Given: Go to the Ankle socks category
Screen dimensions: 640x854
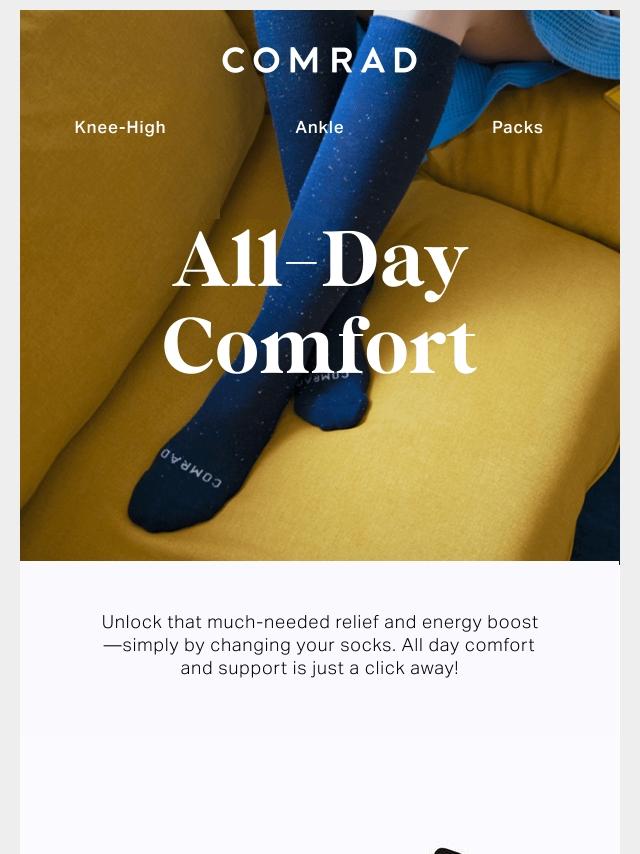Looking at the screenshot, I should pyautogui.click(x=319, y=127).
